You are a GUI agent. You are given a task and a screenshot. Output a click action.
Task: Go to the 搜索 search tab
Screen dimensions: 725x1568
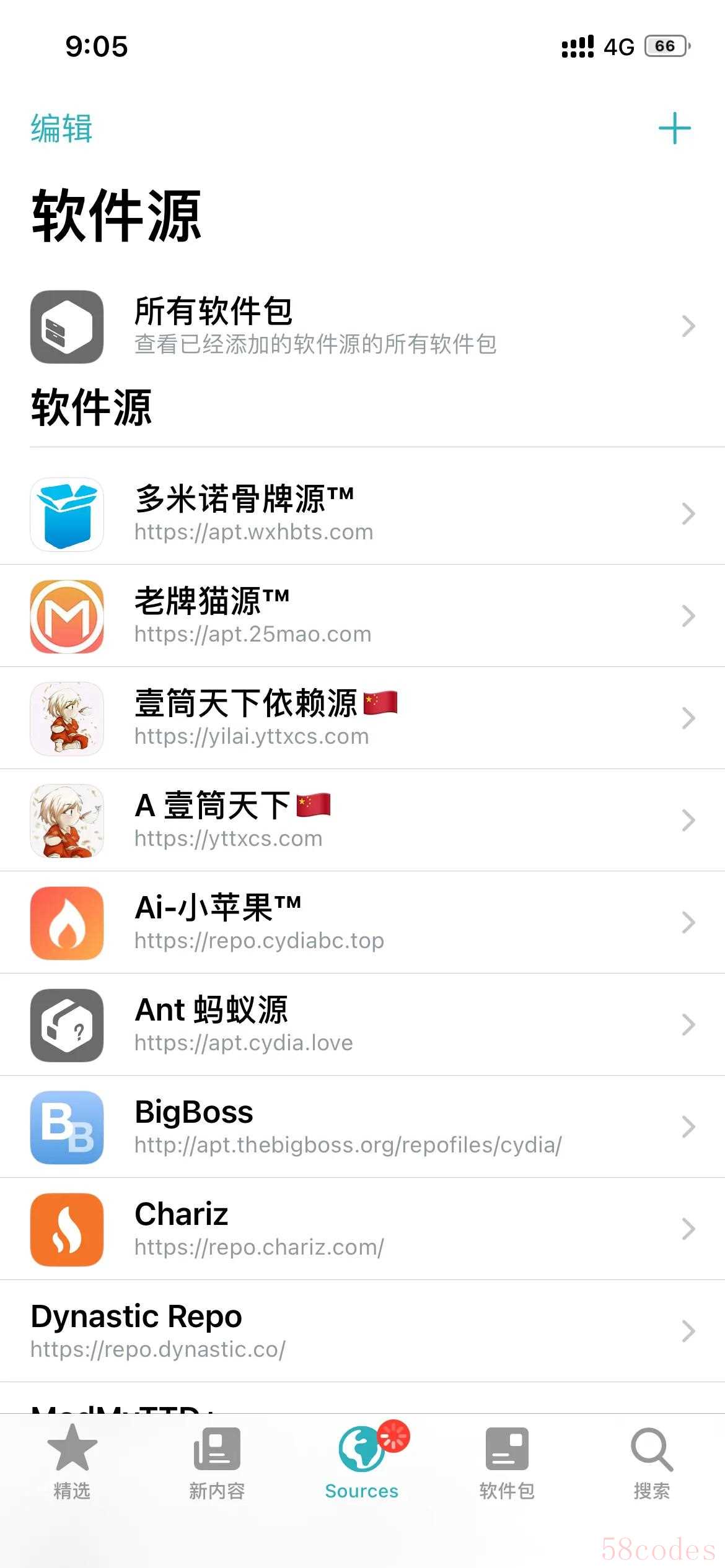tap(652, 1461)
